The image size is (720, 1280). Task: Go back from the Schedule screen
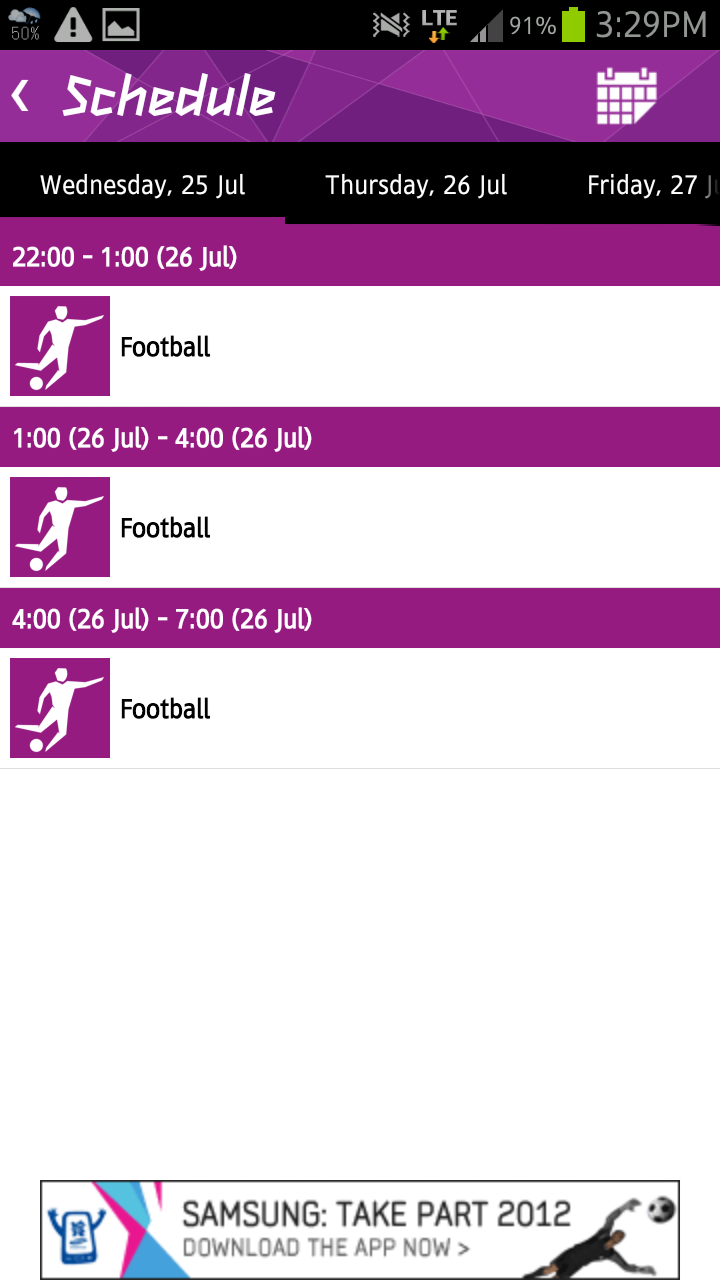(20, 97)
